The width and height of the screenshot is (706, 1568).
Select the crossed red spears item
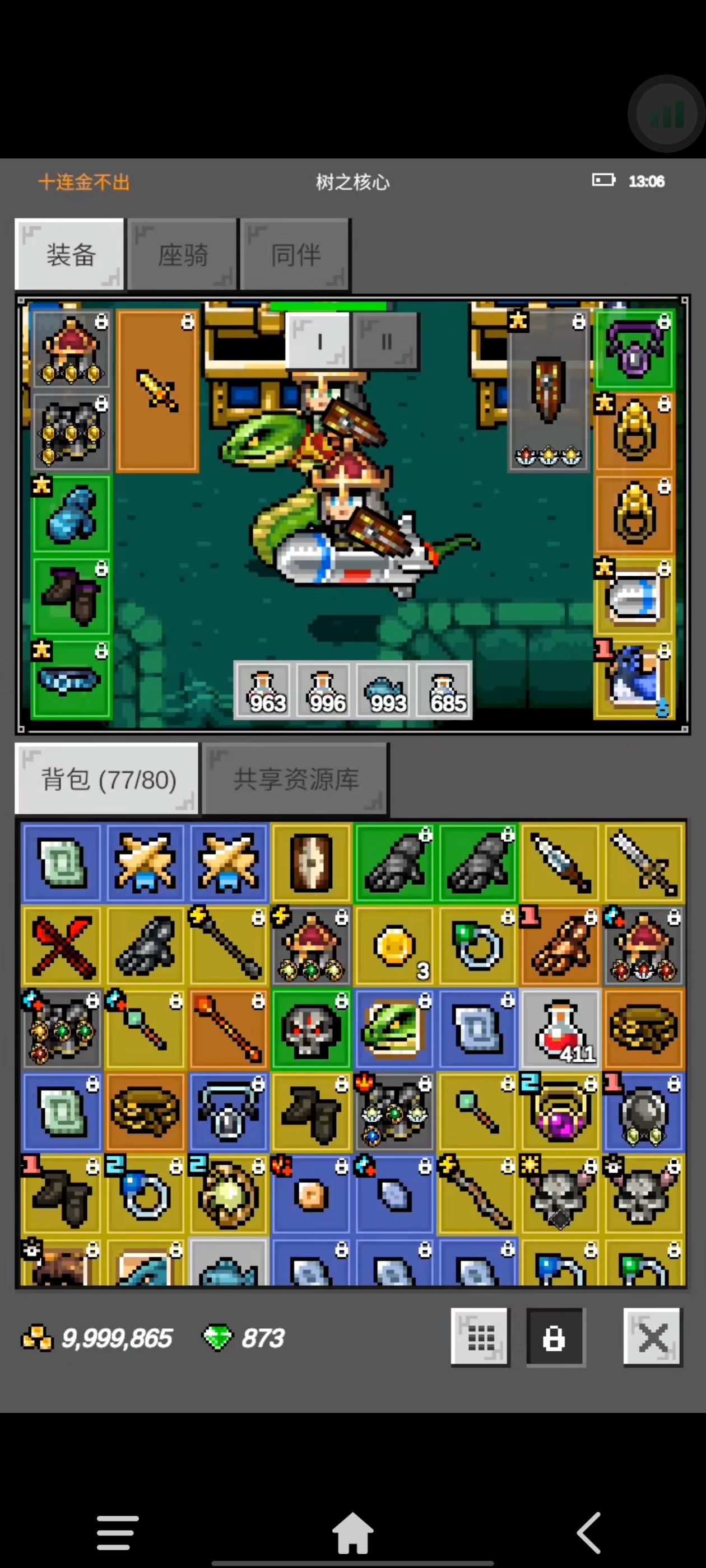pos(61,946)
